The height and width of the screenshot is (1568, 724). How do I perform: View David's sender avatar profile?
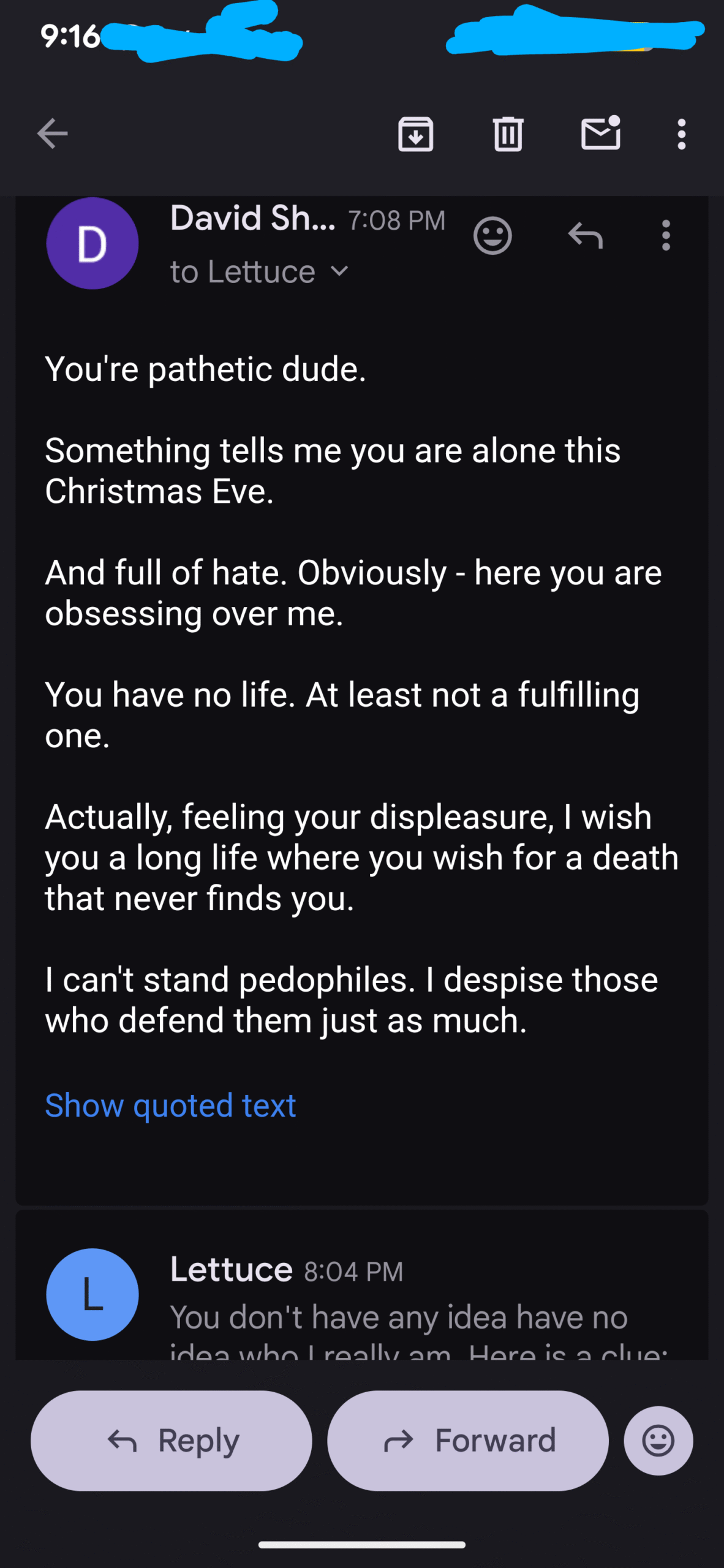coord(92,243)
